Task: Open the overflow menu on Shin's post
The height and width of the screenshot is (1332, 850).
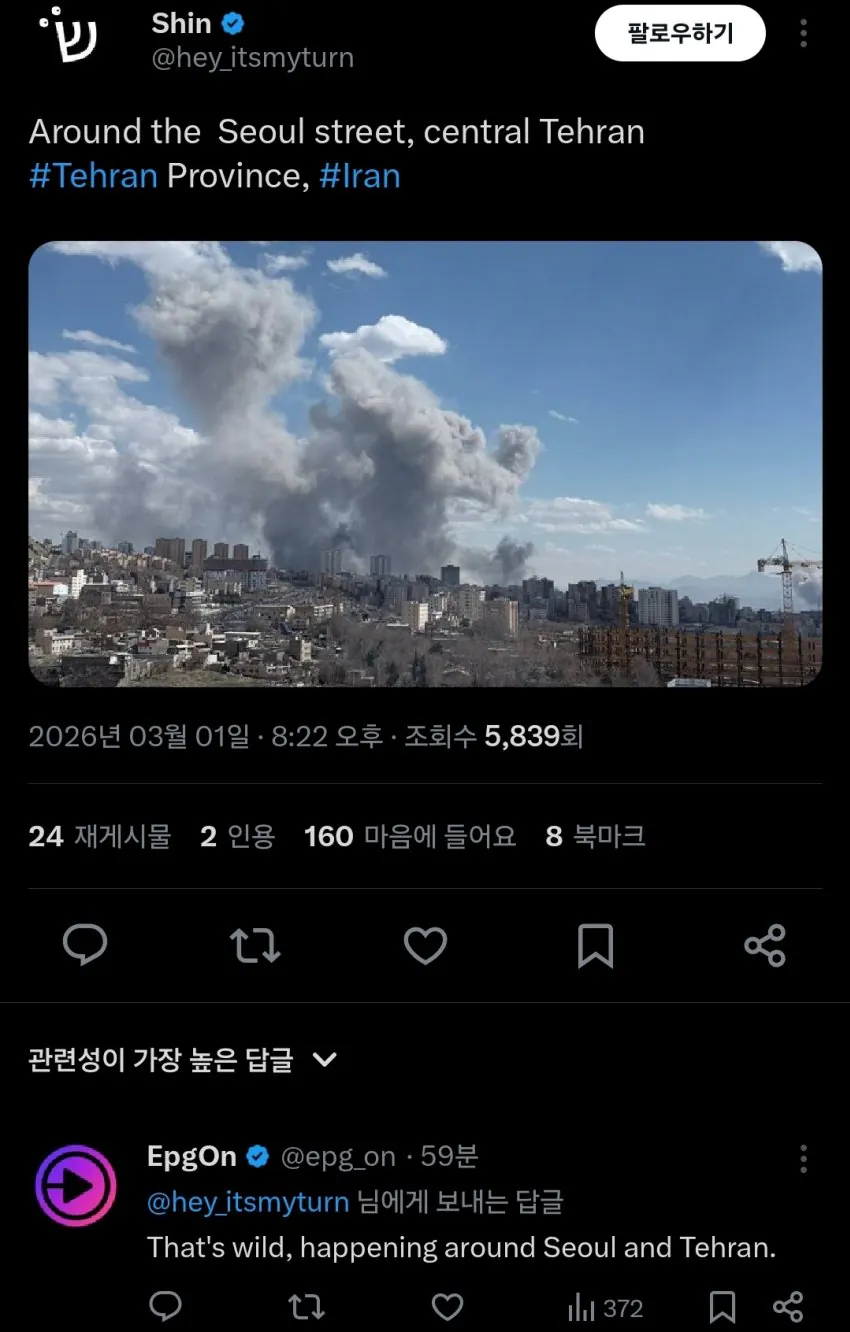Action: [x=803, y=34]
